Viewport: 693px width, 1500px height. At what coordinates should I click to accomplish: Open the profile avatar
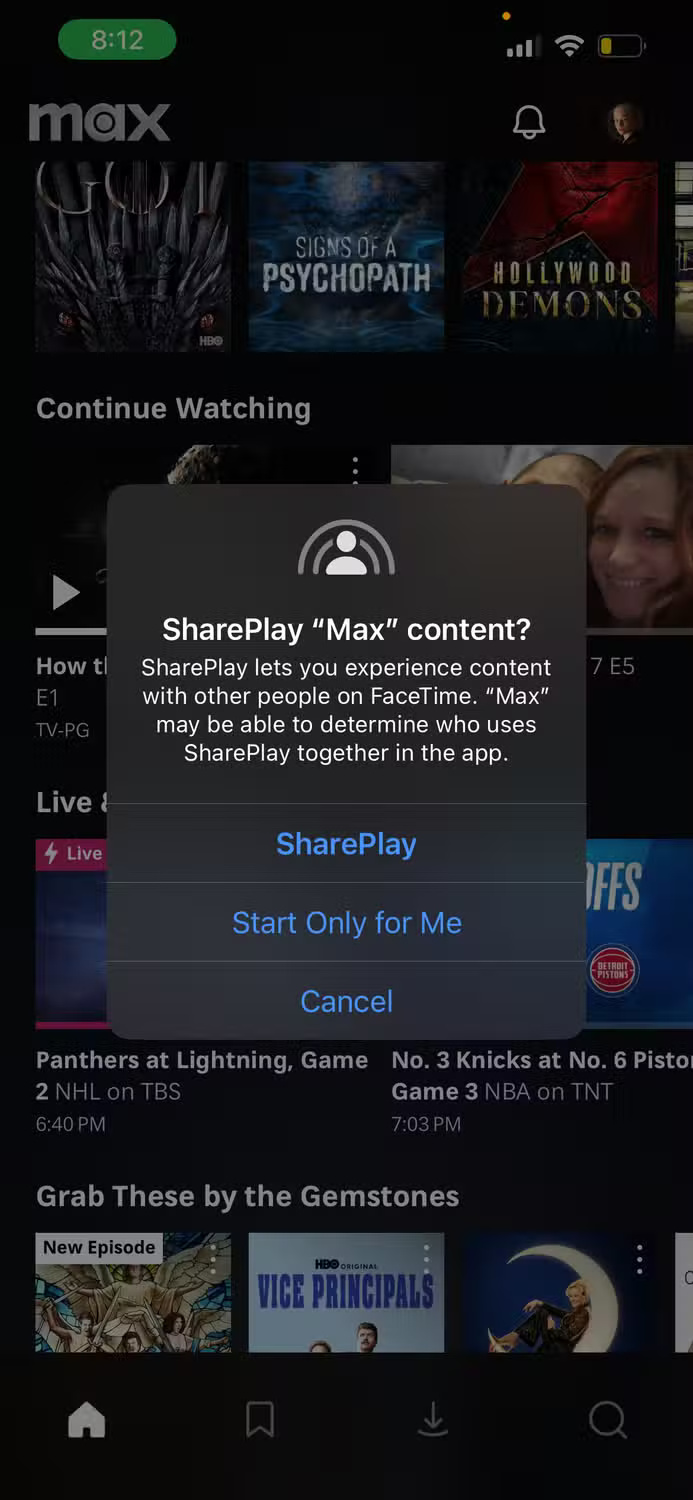pyautogui.click(x=627, y=122)
